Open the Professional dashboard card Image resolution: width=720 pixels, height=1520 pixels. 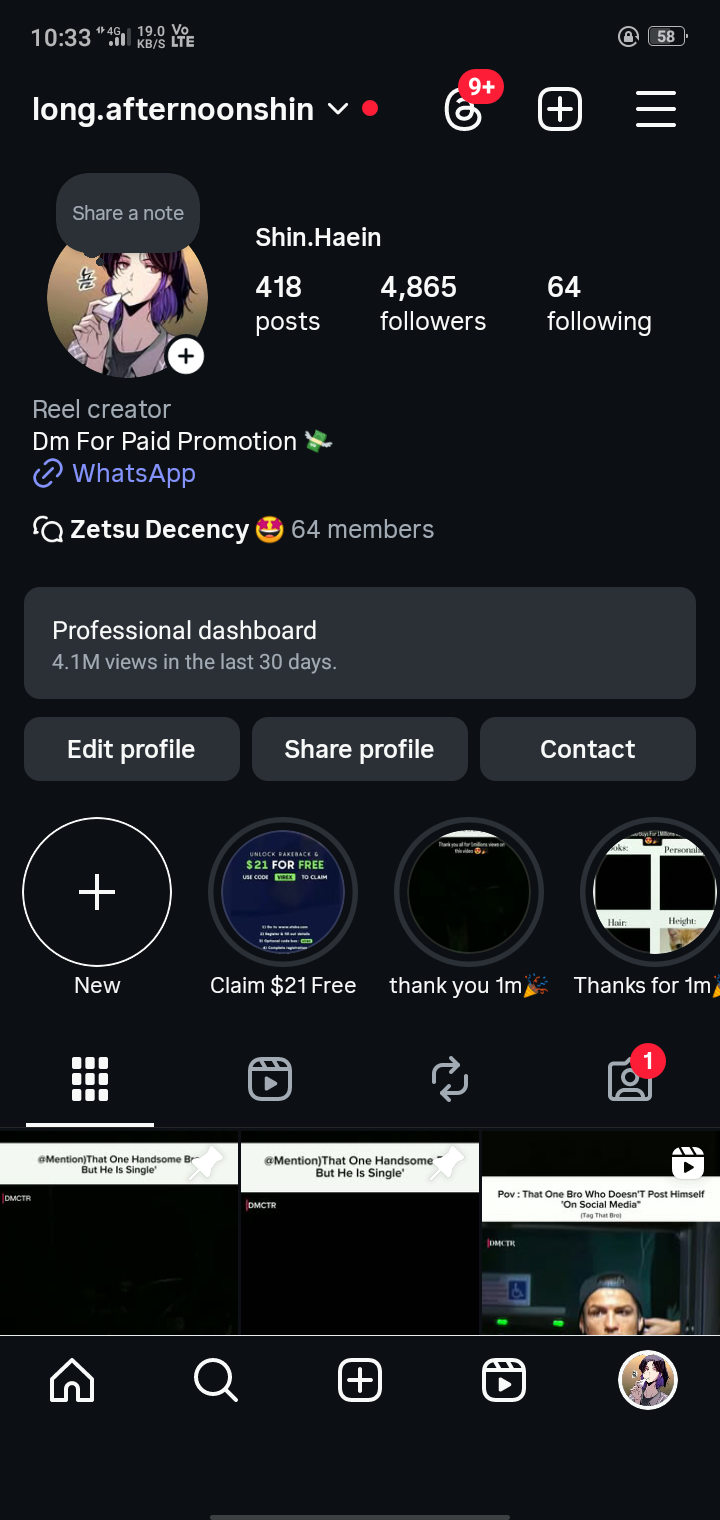click(x=360, y=643)
